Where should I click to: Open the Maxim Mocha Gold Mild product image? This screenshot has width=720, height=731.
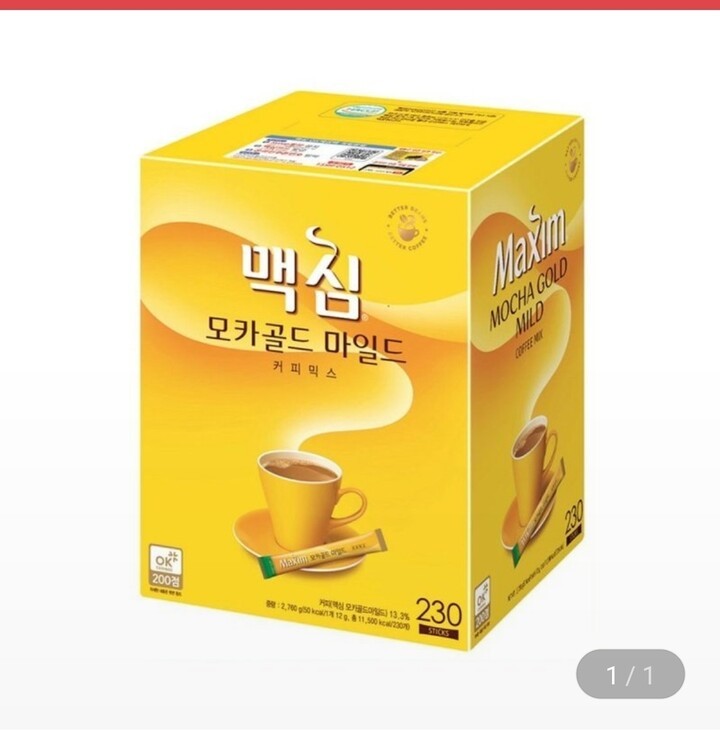(x=360, y=370)
